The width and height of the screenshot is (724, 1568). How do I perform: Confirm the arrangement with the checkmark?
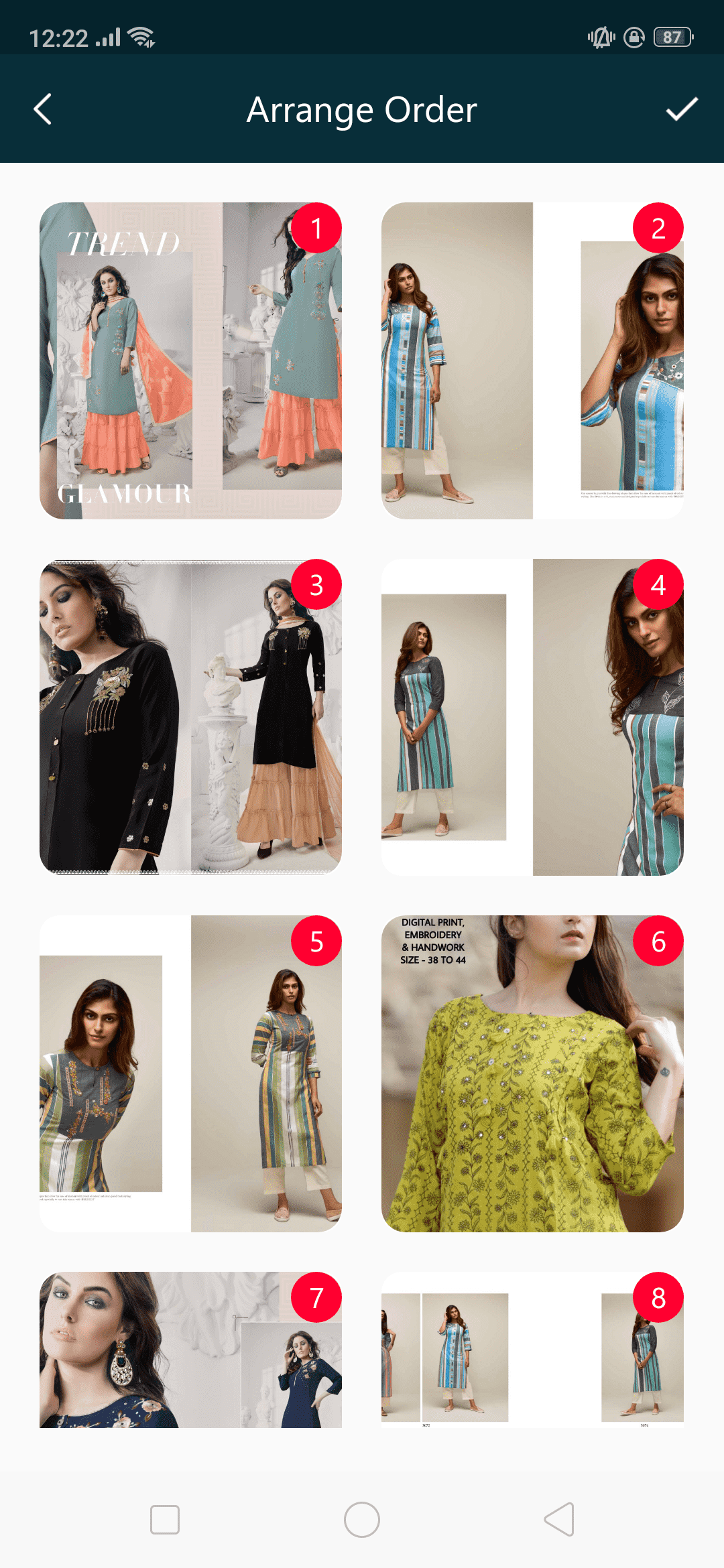(x=681, y=109)
